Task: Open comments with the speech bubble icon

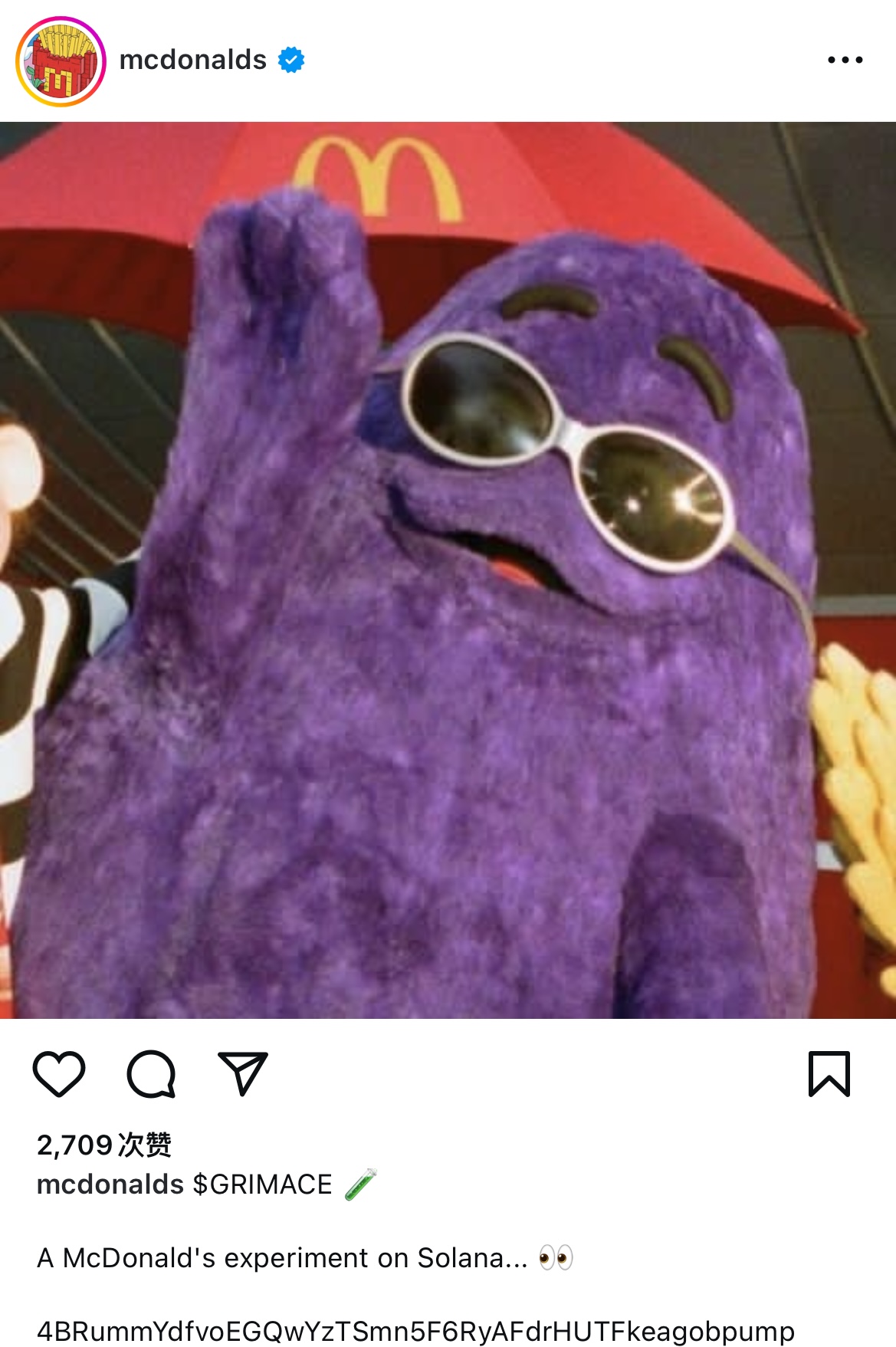Action: tap(151, 1073)
